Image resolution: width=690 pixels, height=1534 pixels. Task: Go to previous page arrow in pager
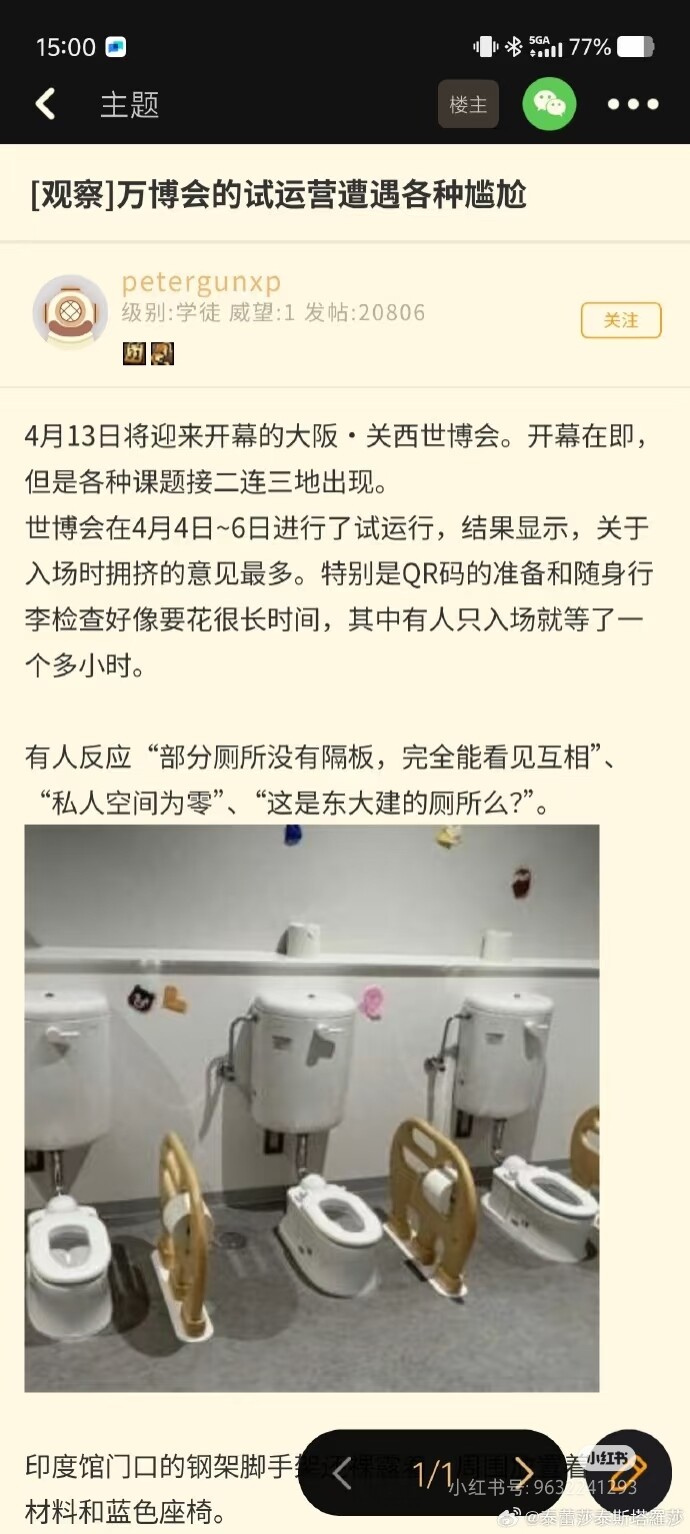(343, 1472)
